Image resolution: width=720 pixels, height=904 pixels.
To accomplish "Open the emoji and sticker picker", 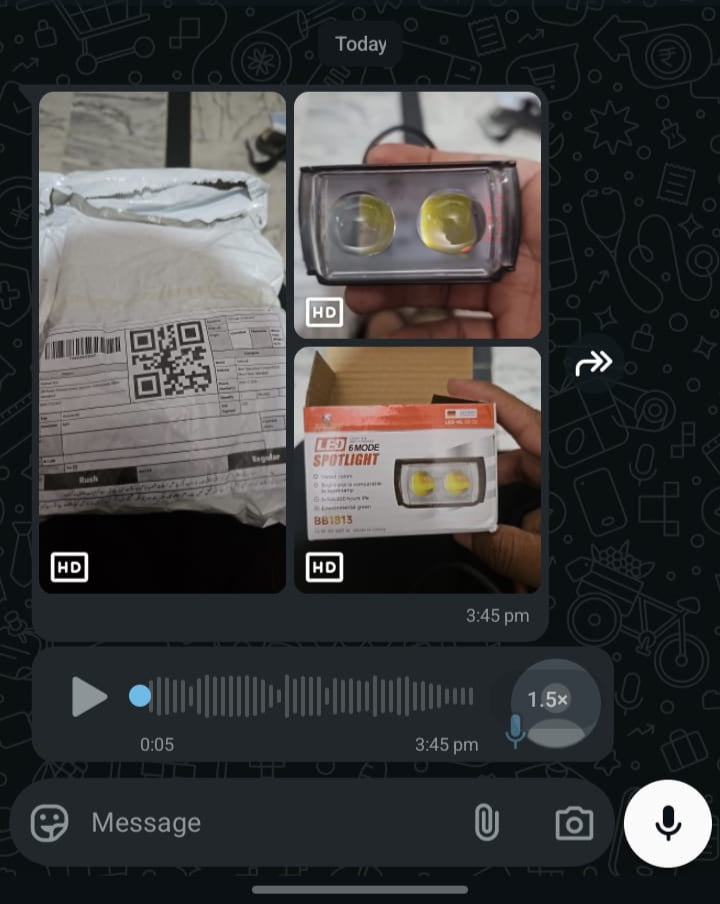I will (x=50, y=823).
